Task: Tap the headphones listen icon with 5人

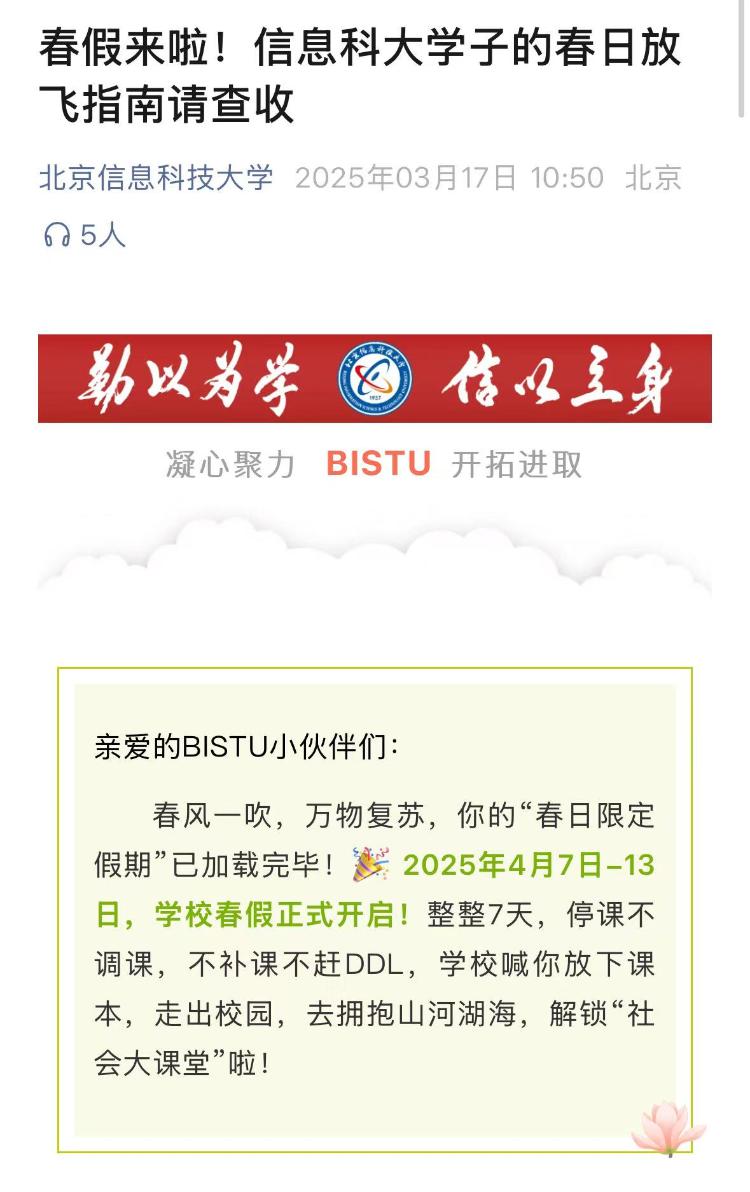Action: (x=58, y=235)
